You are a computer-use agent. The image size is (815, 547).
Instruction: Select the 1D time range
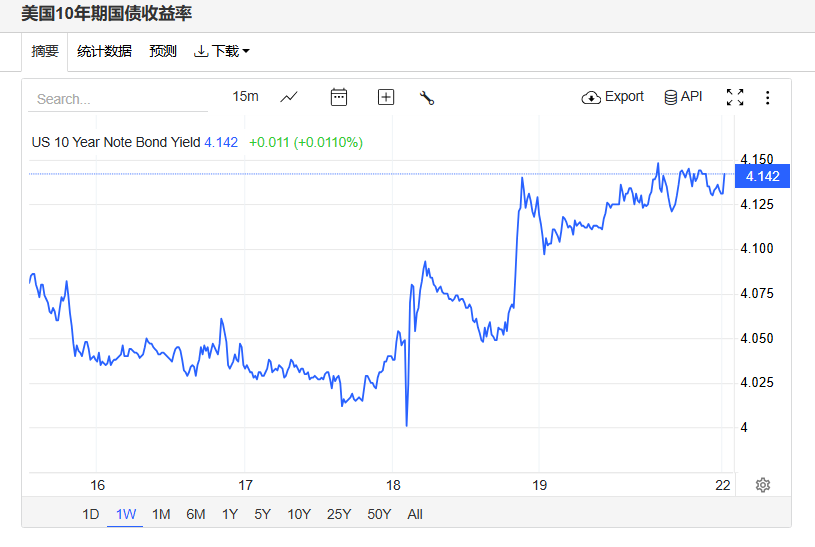(90, 514)
